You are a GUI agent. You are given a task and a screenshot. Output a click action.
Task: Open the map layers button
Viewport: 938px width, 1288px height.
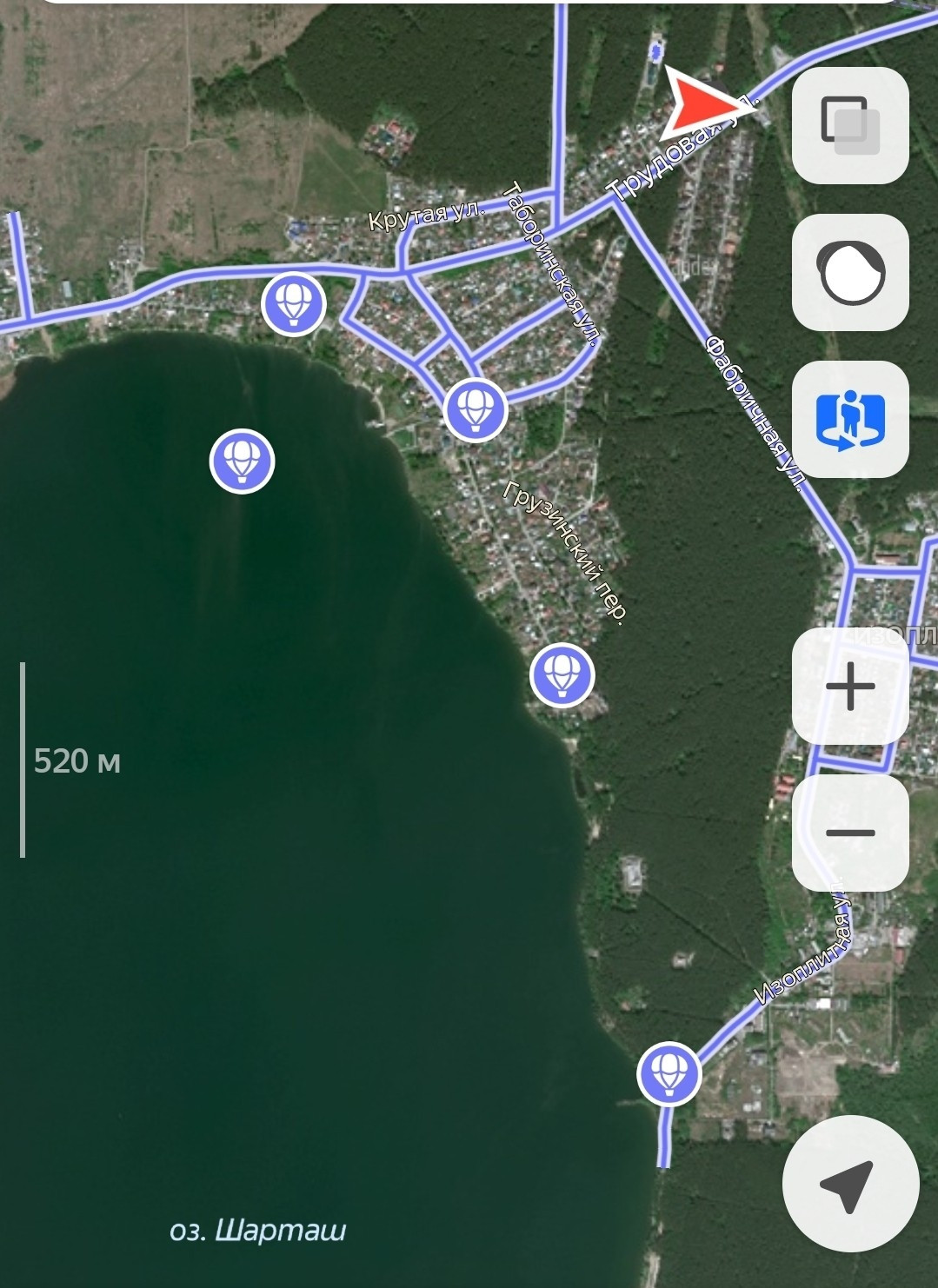pyautogui.click(x=850, y=125)
